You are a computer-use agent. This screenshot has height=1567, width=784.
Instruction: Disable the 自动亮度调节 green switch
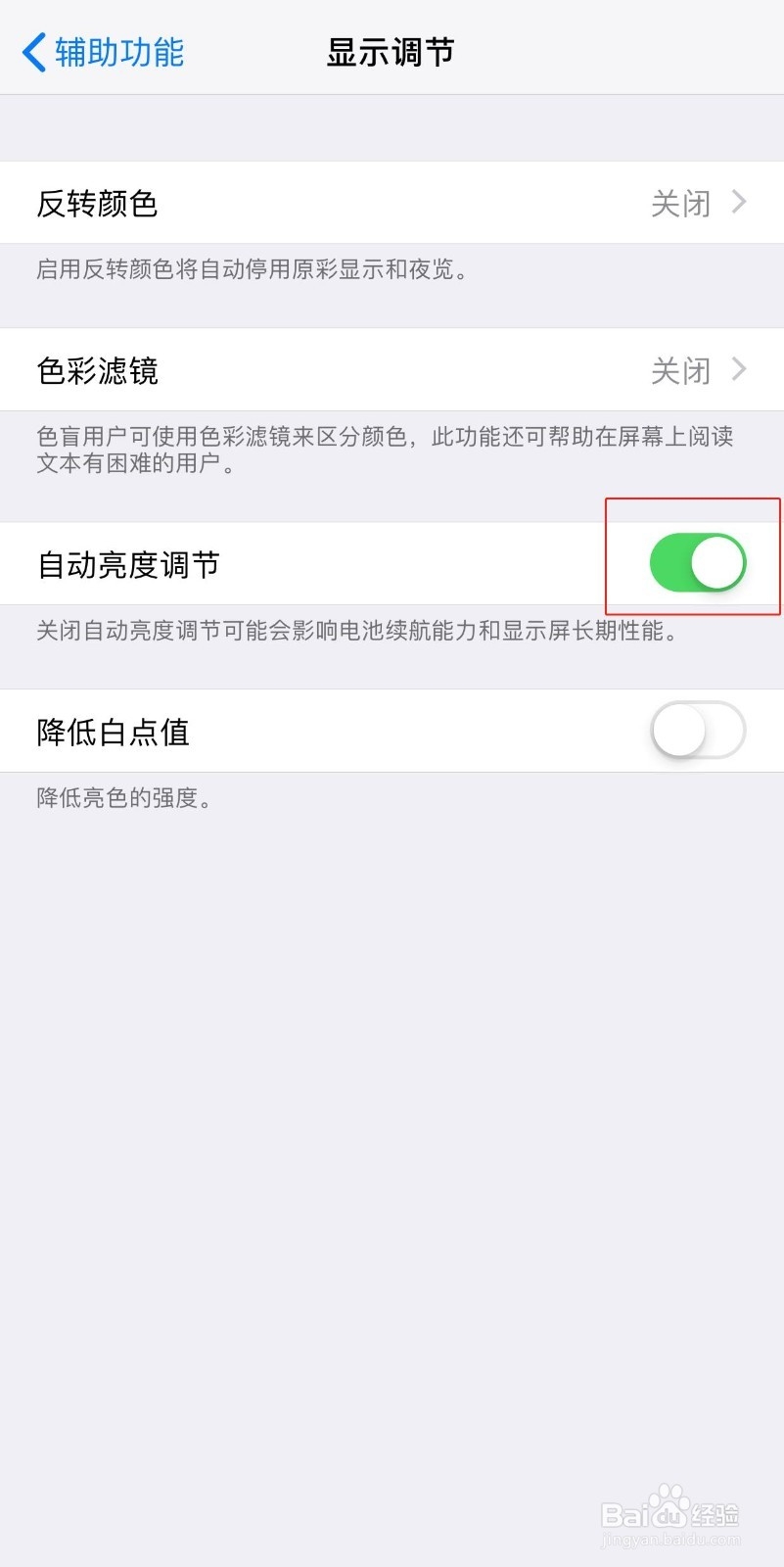pos(697,563)
